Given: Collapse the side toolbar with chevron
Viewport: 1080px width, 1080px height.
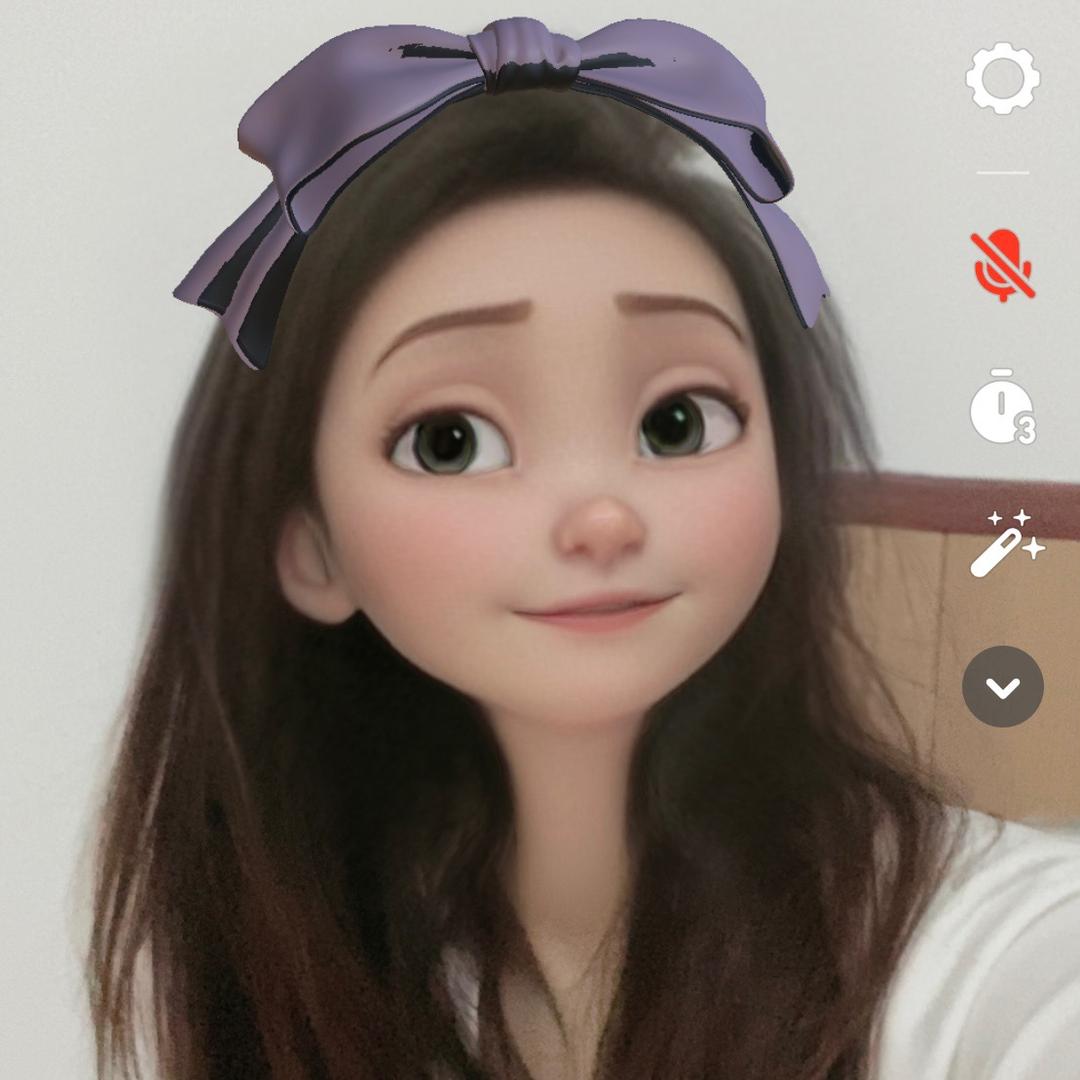Looking at the screenshot, I should (x=1002, y=687).
